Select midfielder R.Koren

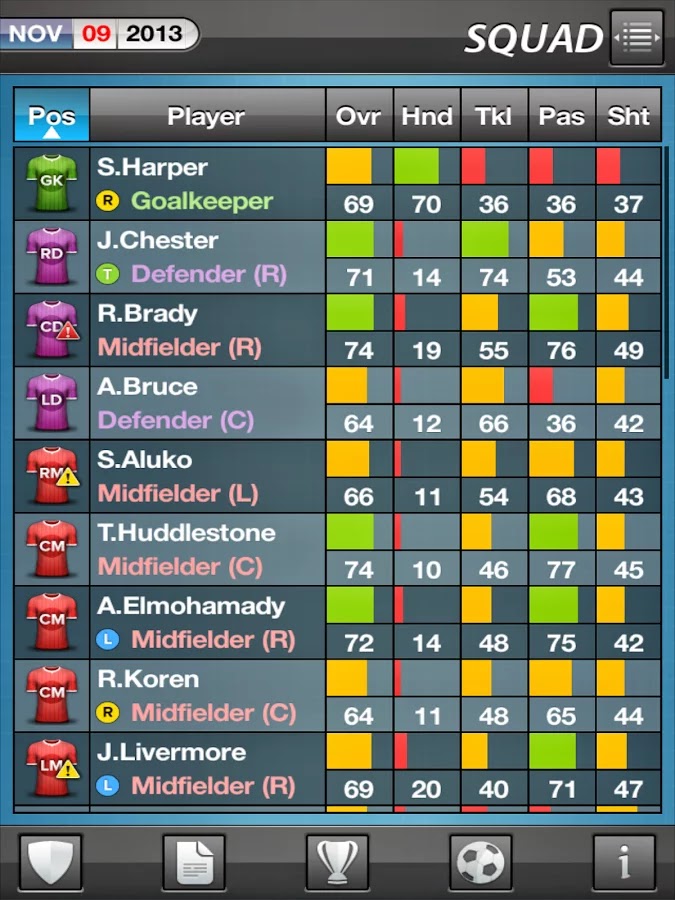(185, 694)
